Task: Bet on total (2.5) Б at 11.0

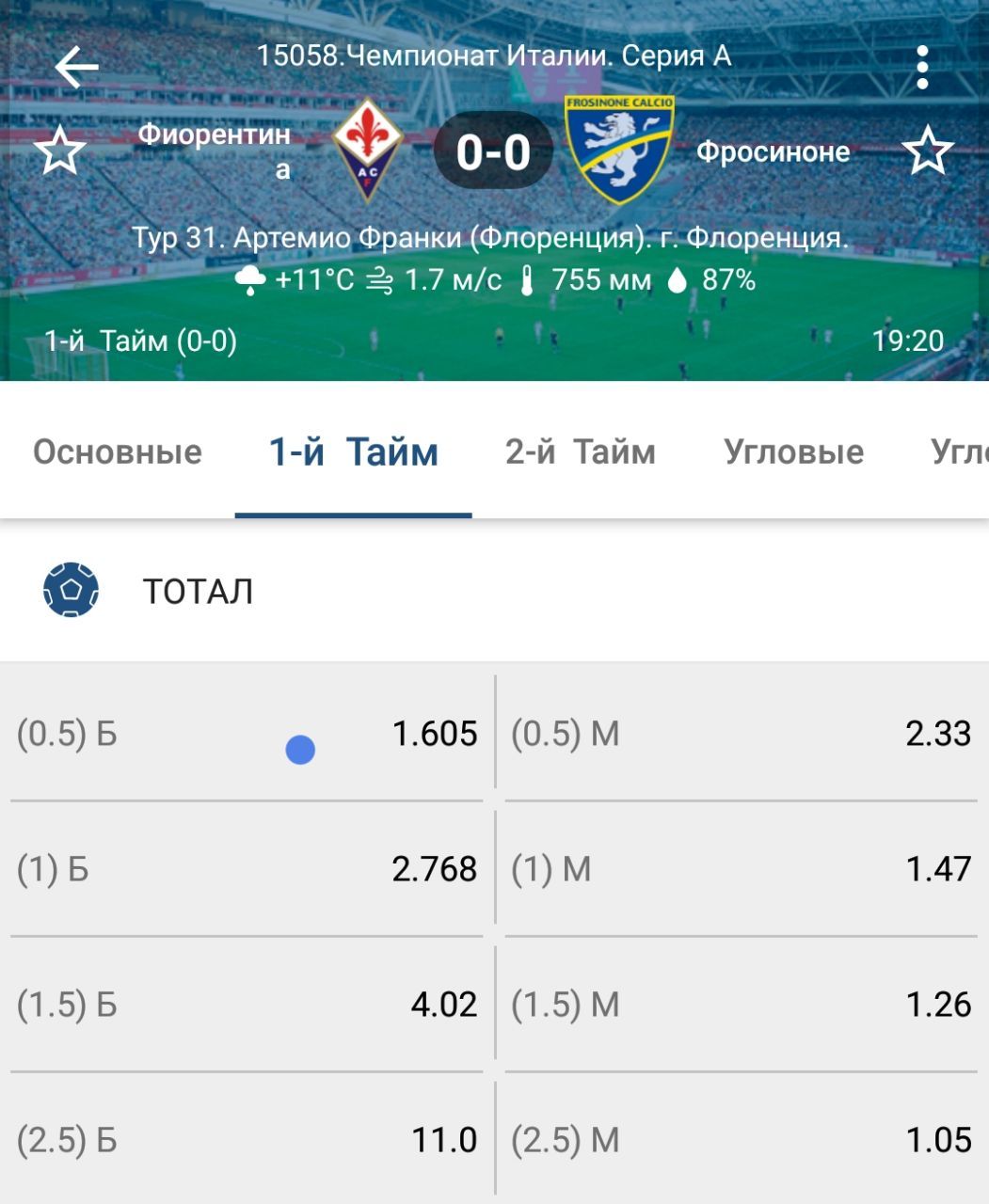Action: point(247,1140)
